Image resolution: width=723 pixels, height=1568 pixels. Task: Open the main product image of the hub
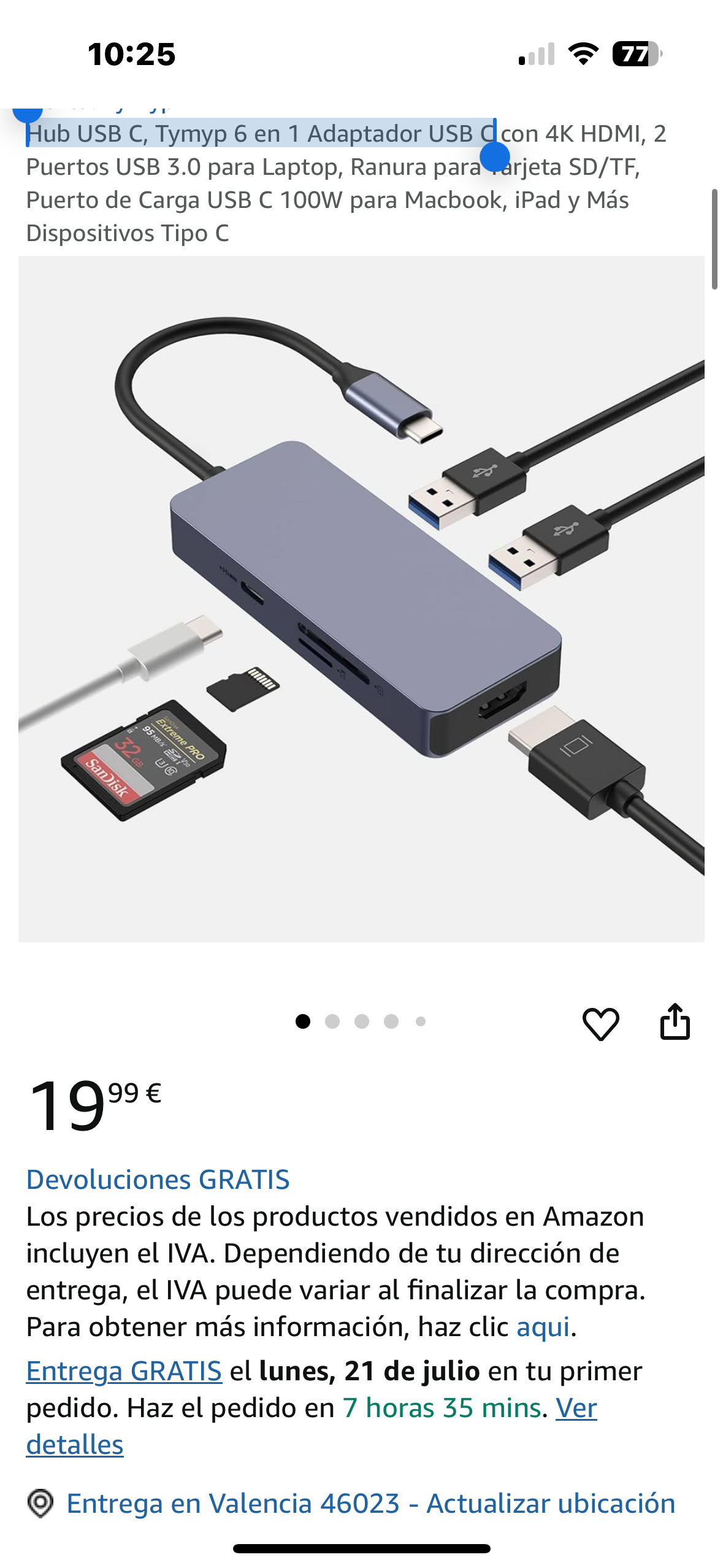(x=361, y=599)
